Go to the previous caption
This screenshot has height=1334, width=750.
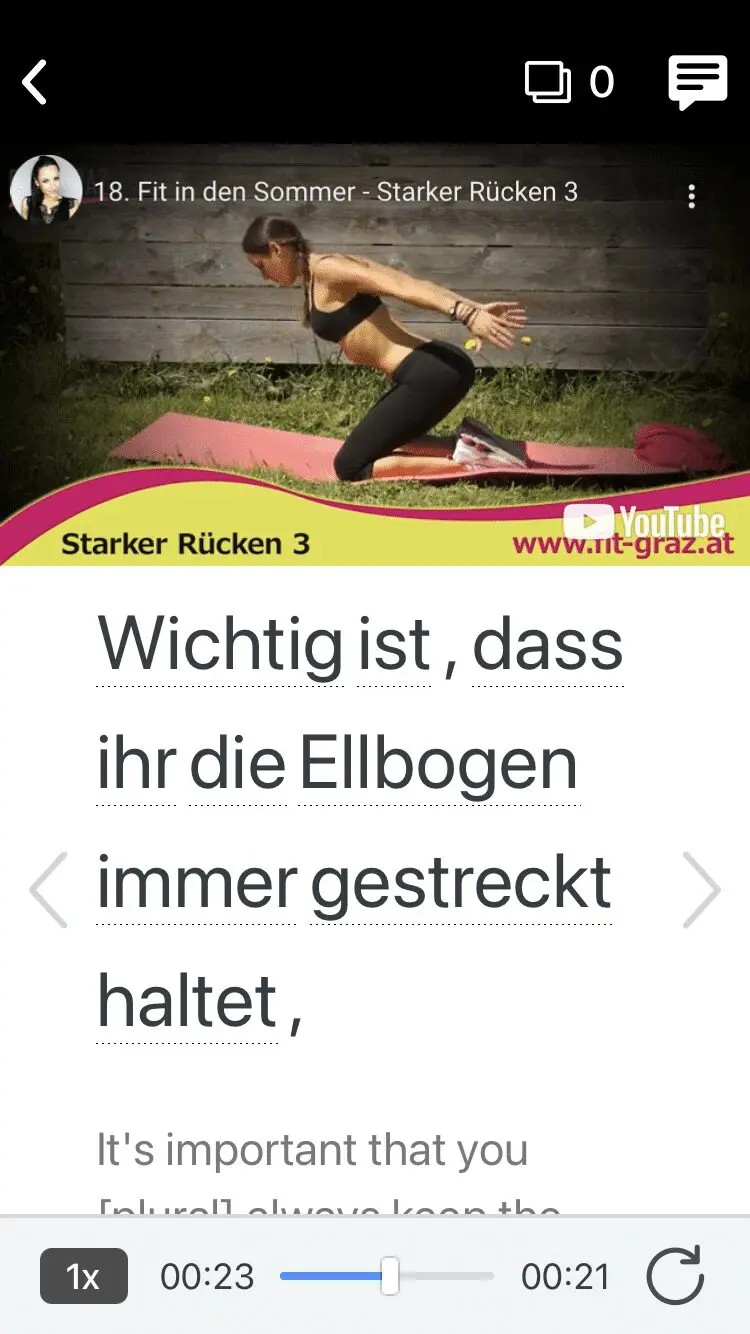tap(48, 890)
